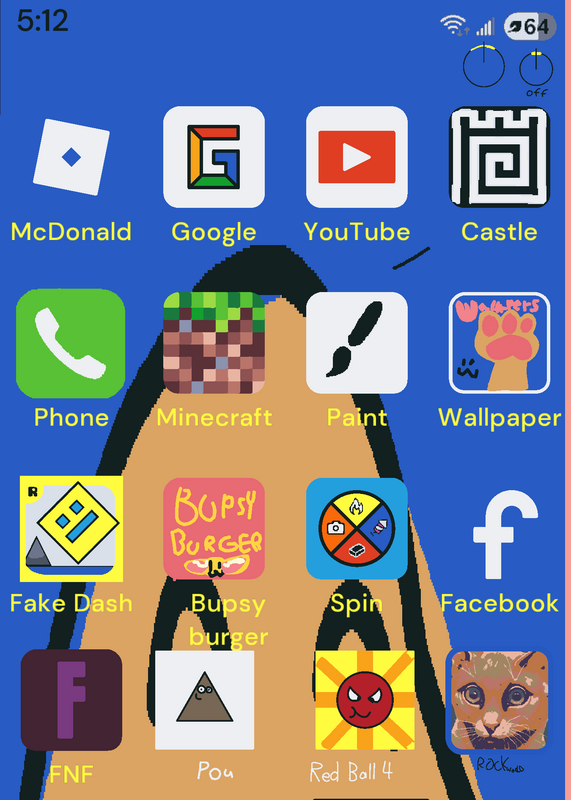The height and width of the screenshot is (800, 571).
Task: Open the Phone app
Action: click(x=70, y=343)
